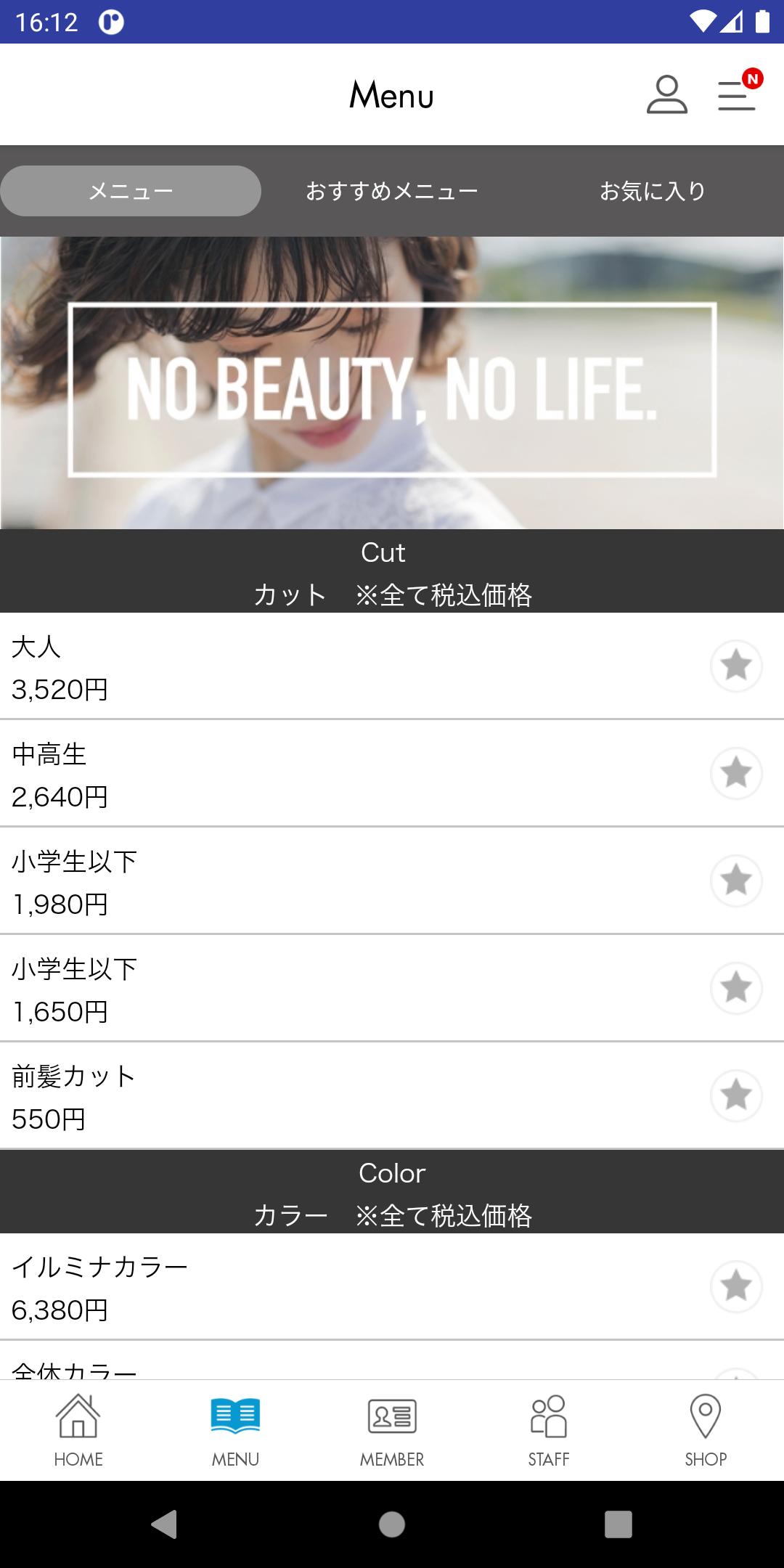Open the MEMBER tab
The image size is (784, 1568).
[x=392, y=1430]
